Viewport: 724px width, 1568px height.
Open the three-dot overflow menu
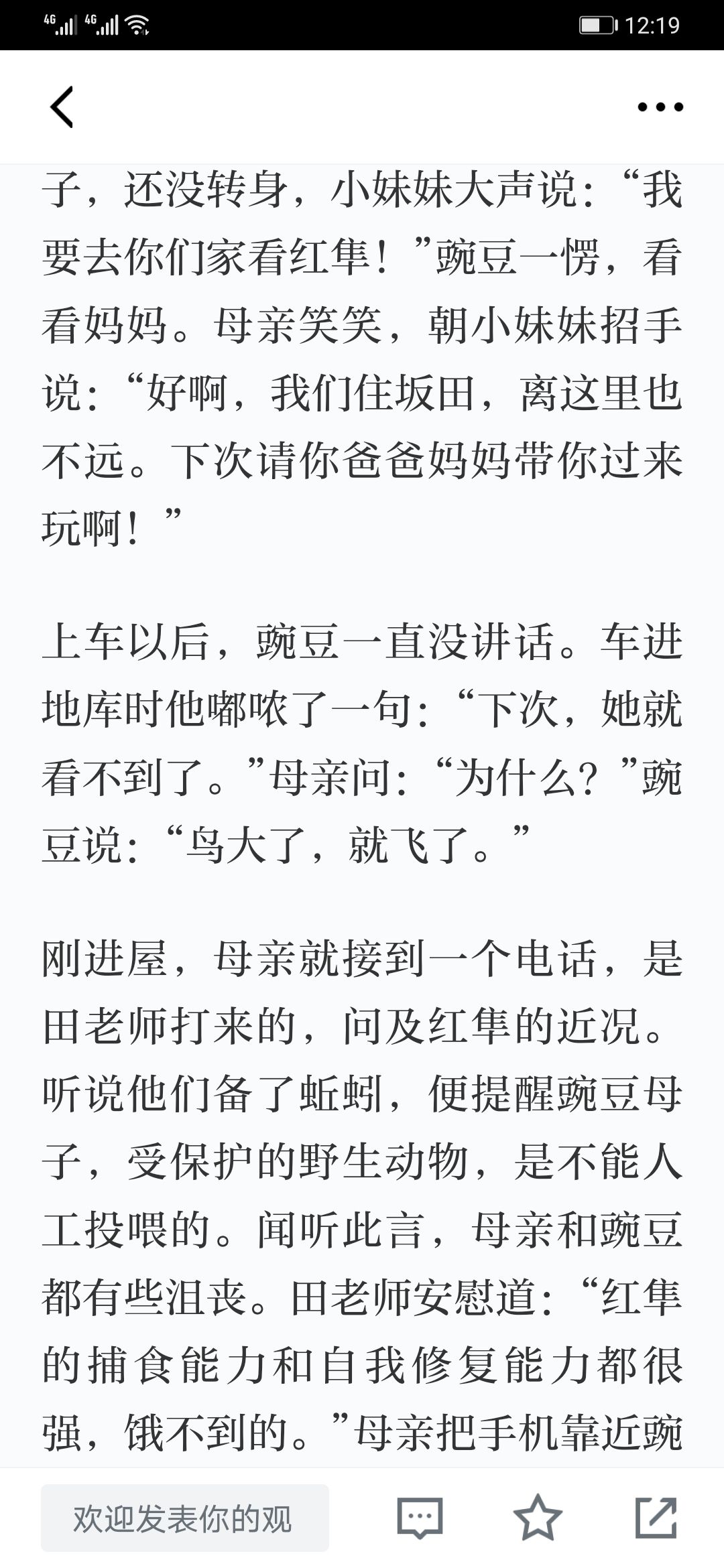[660, 107]
